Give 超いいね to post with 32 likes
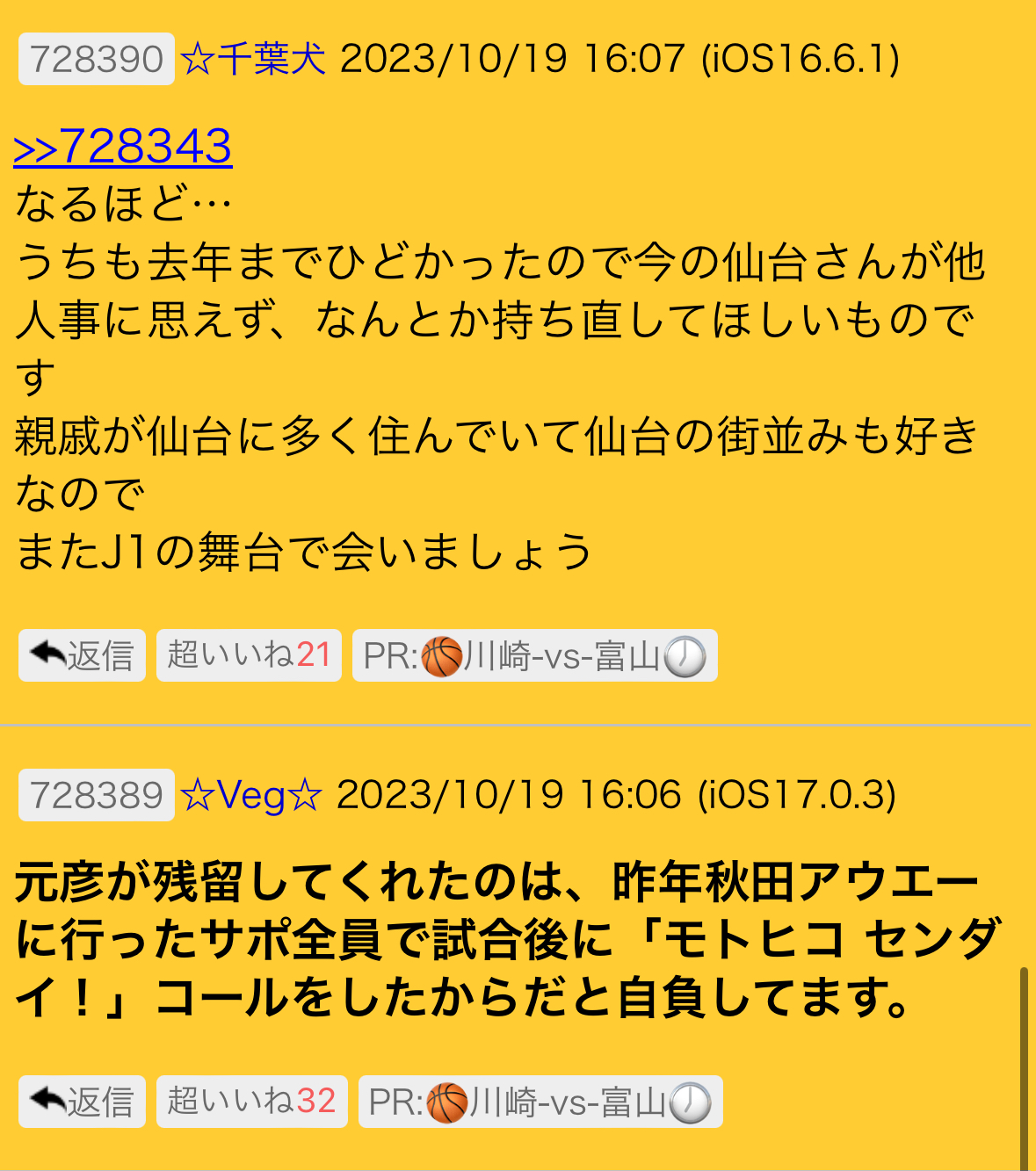The image size is (1036, 1171). tap(251, 1102)
